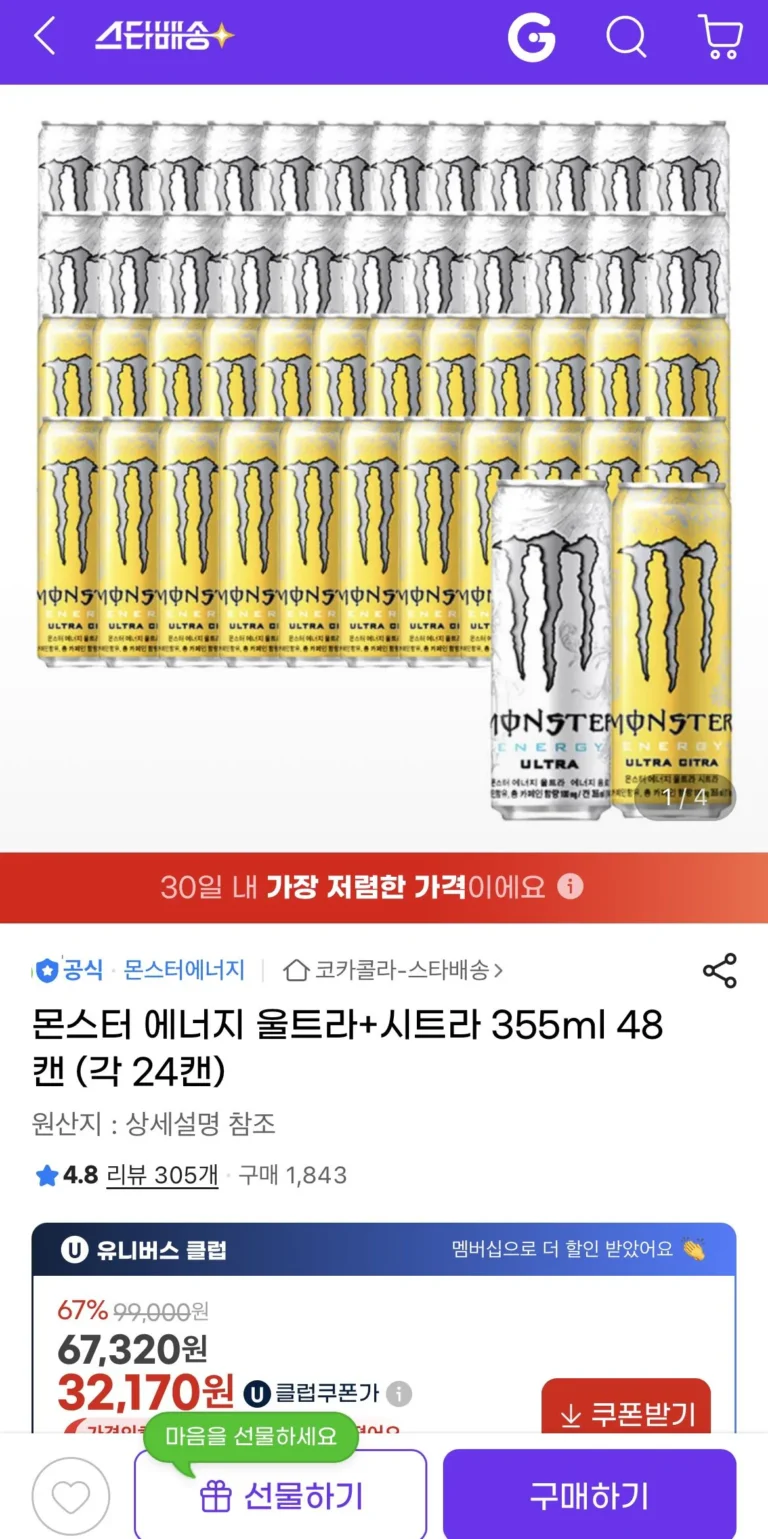Go back using the header arrow

click(45, 38)
